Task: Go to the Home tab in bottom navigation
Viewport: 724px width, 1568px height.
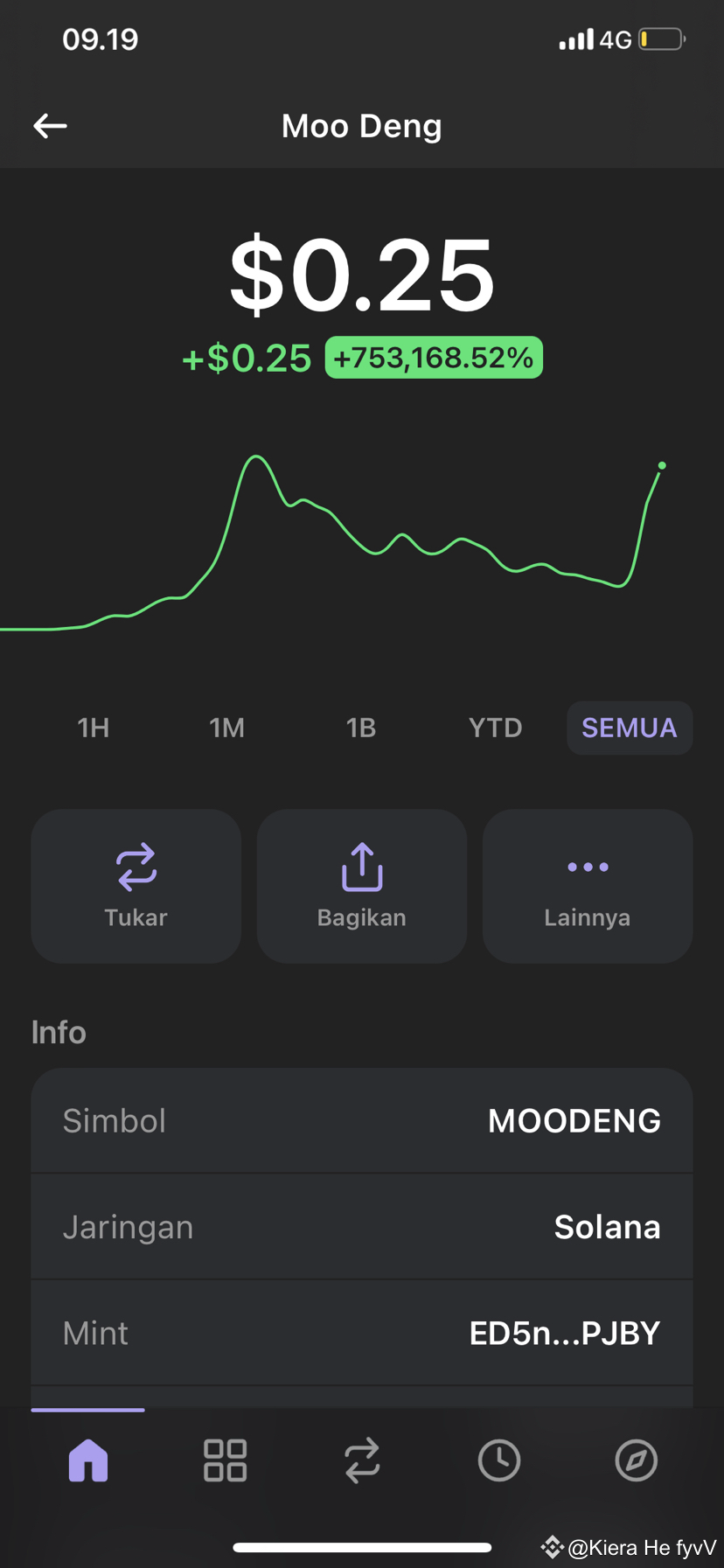Action: (87, 1459)
